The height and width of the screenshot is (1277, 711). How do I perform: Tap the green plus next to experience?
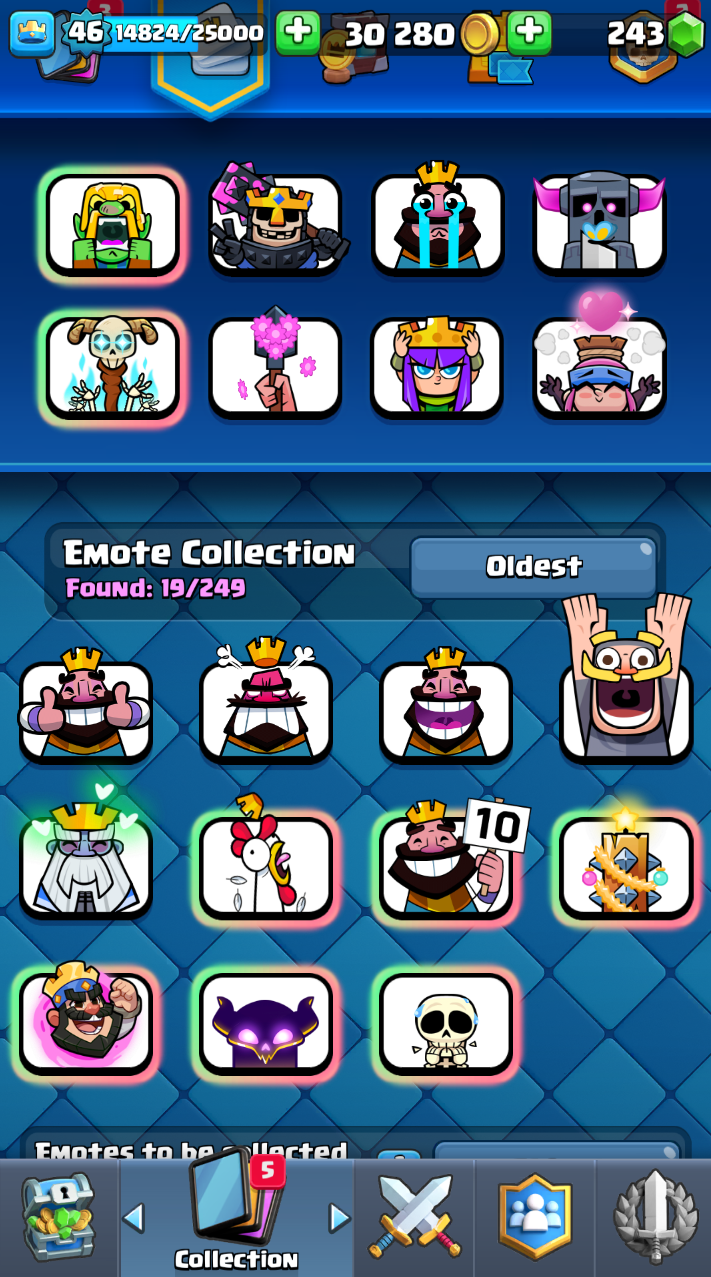pos(297,33)
